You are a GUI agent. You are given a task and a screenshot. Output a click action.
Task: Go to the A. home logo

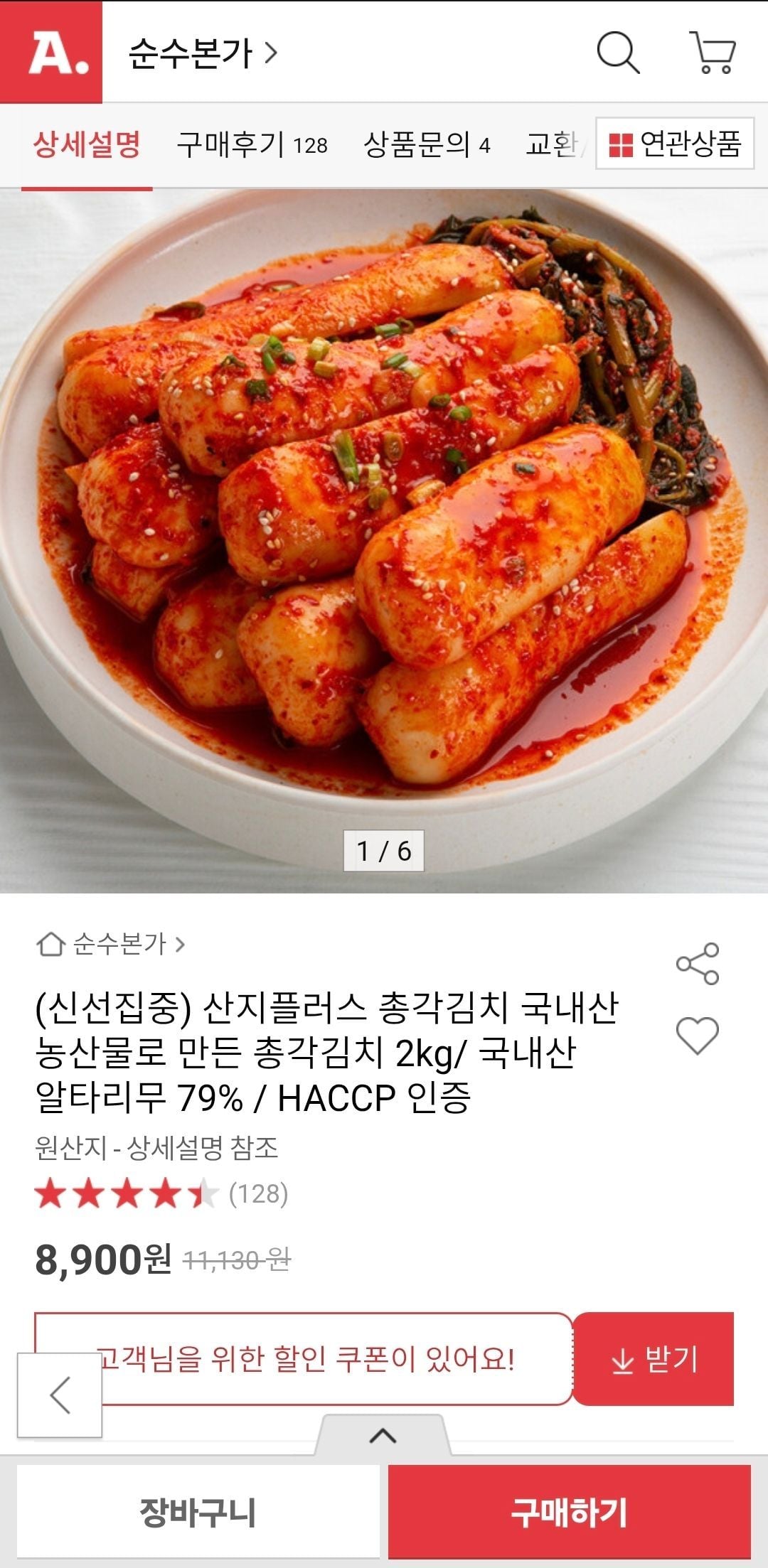tap(51, 53)
